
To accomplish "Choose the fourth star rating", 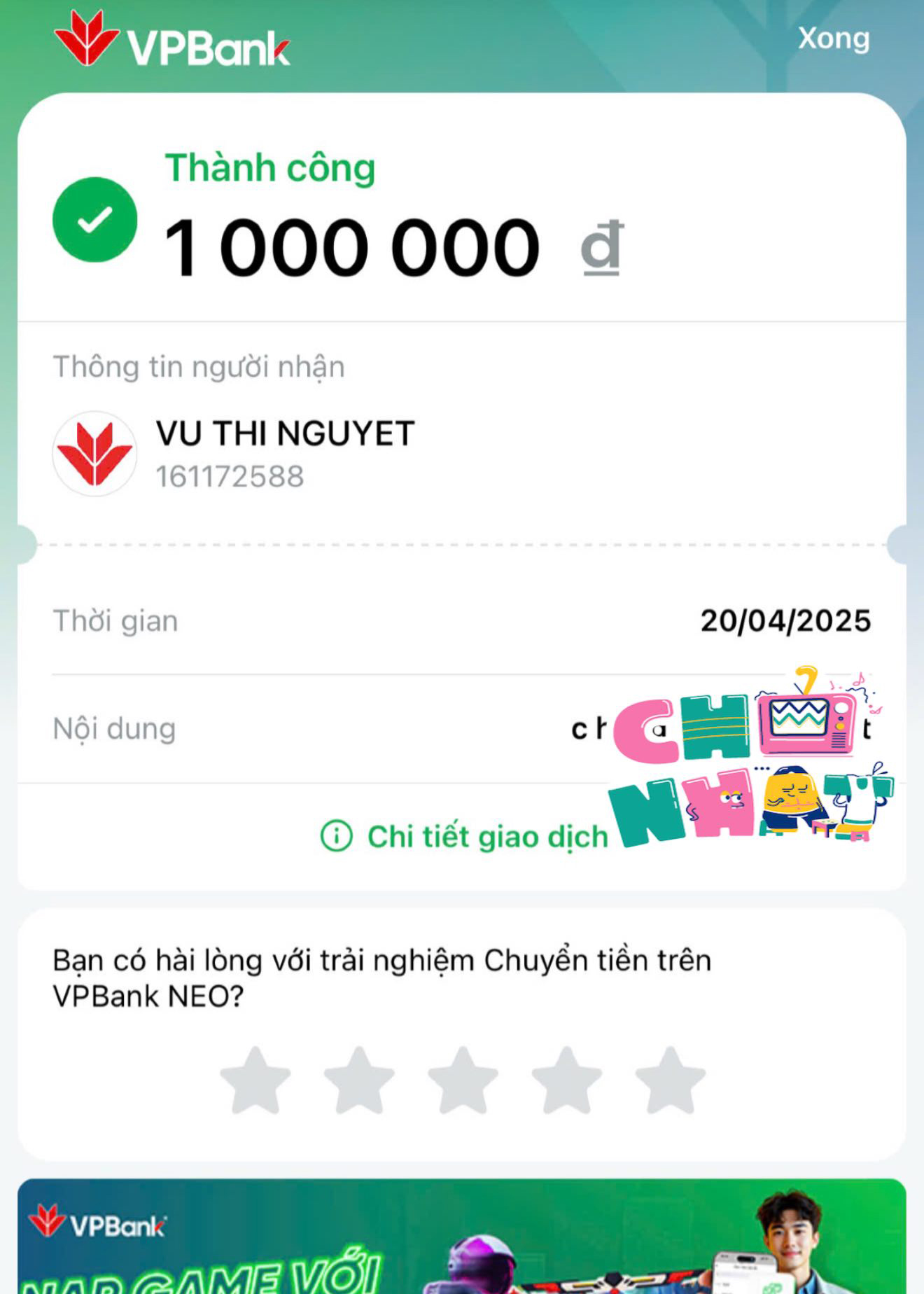I will [566, 1080].
